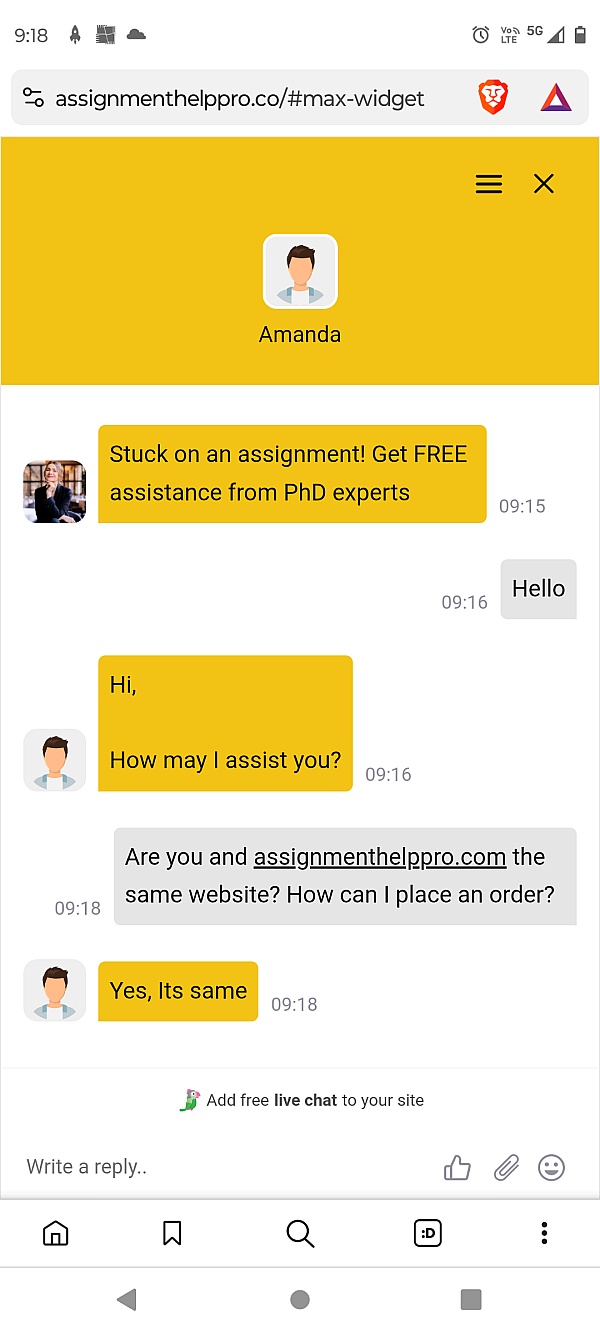Open Brave Shields lion icon
Screen dimensions: 600x1333
point(493,98)
